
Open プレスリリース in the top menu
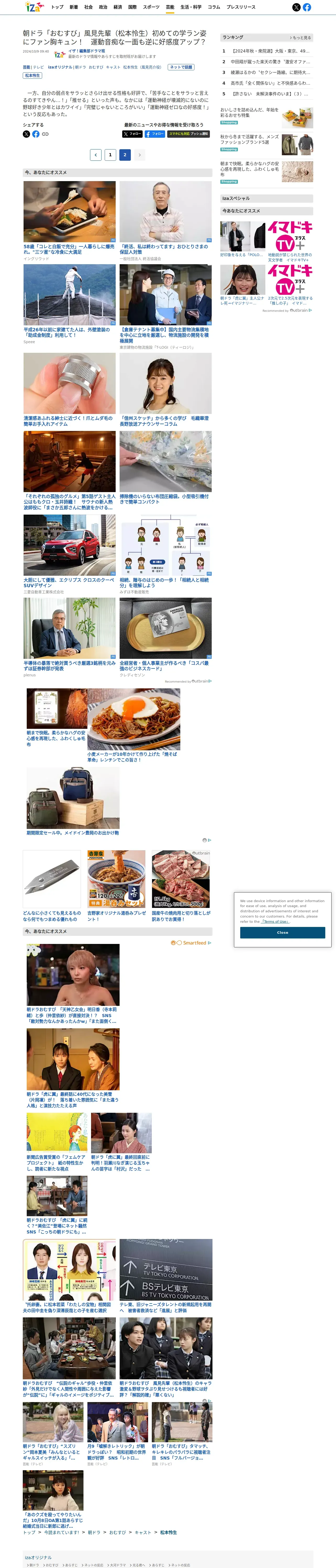pos(241,7)
